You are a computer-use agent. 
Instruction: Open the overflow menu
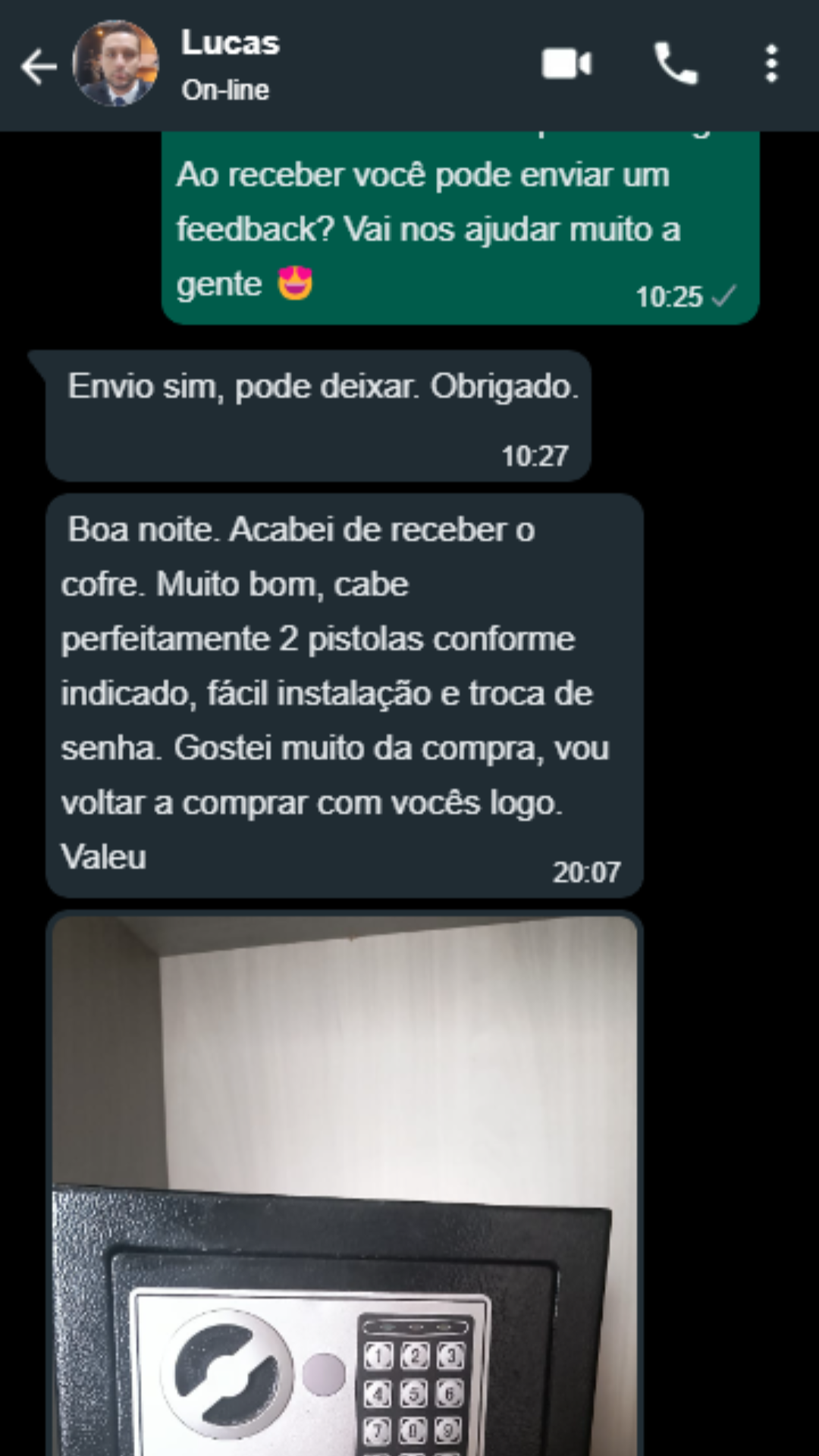click(x=771, y=64)
